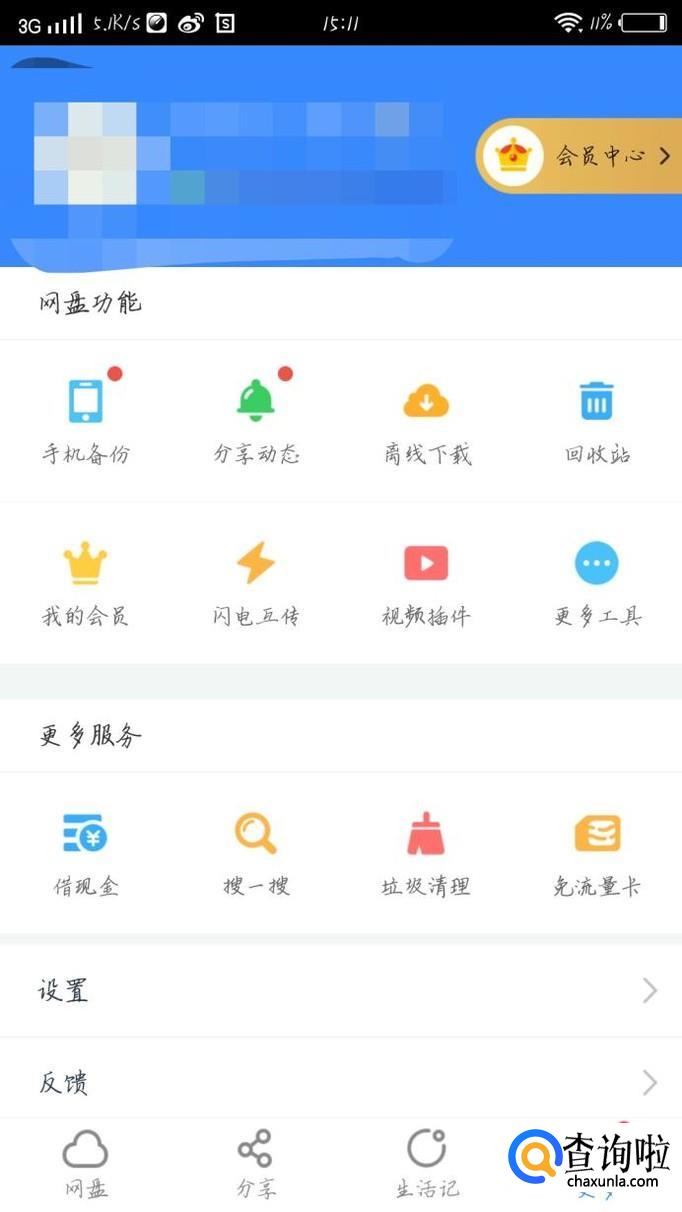Switch to the 生活记 tab
The image size is (682, 1212).
[427, 1164]
